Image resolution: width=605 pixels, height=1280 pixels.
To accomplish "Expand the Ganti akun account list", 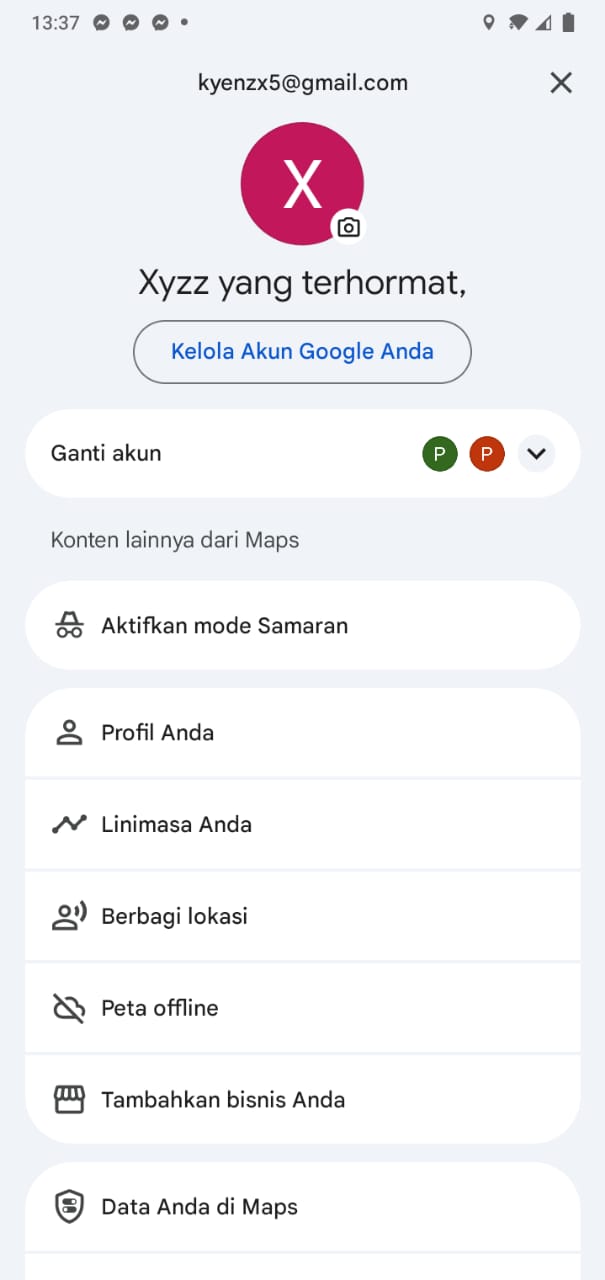I will pos(536,454).
